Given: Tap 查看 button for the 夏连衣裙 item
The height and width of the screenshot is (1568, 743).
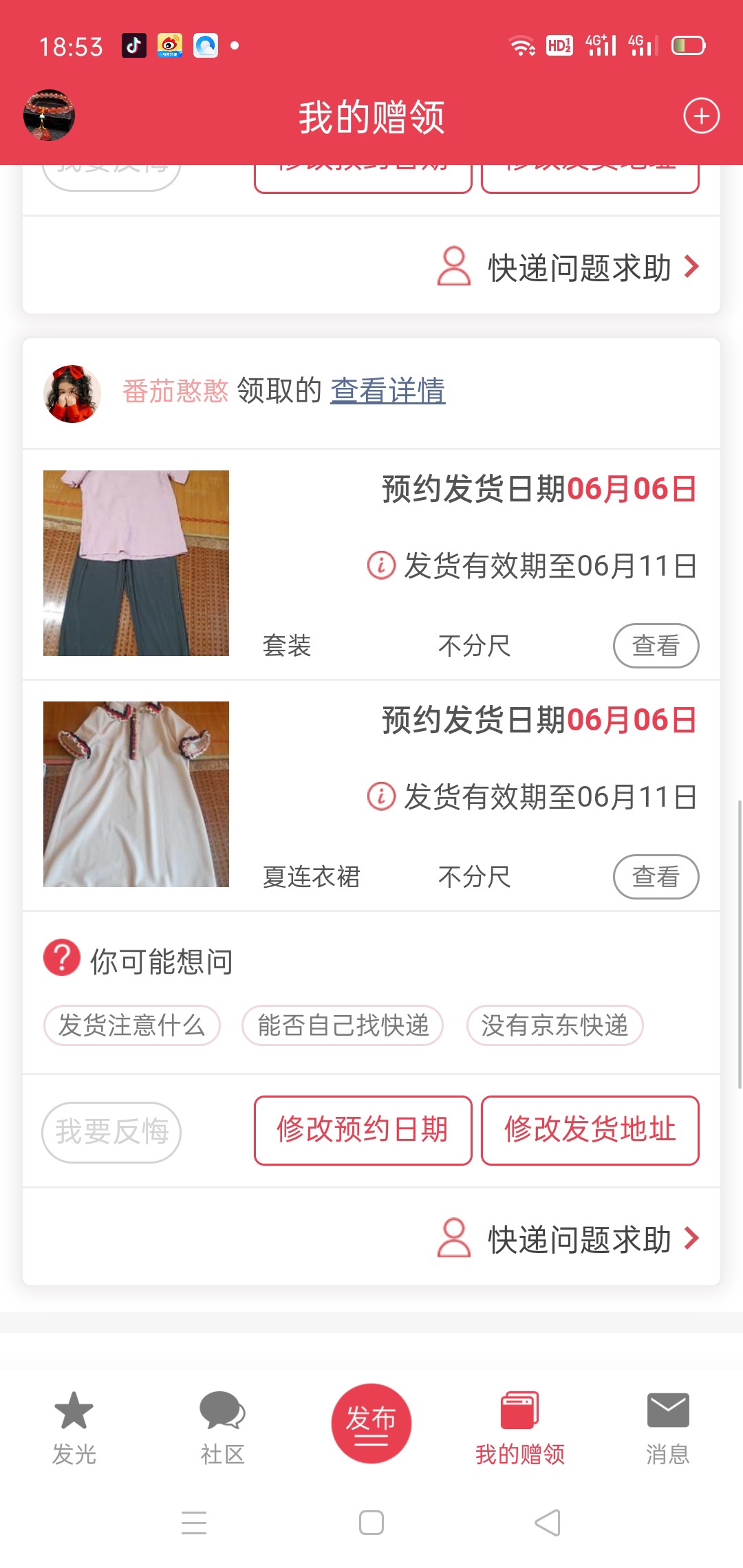Looking at the screenshot, I should 656,877.
